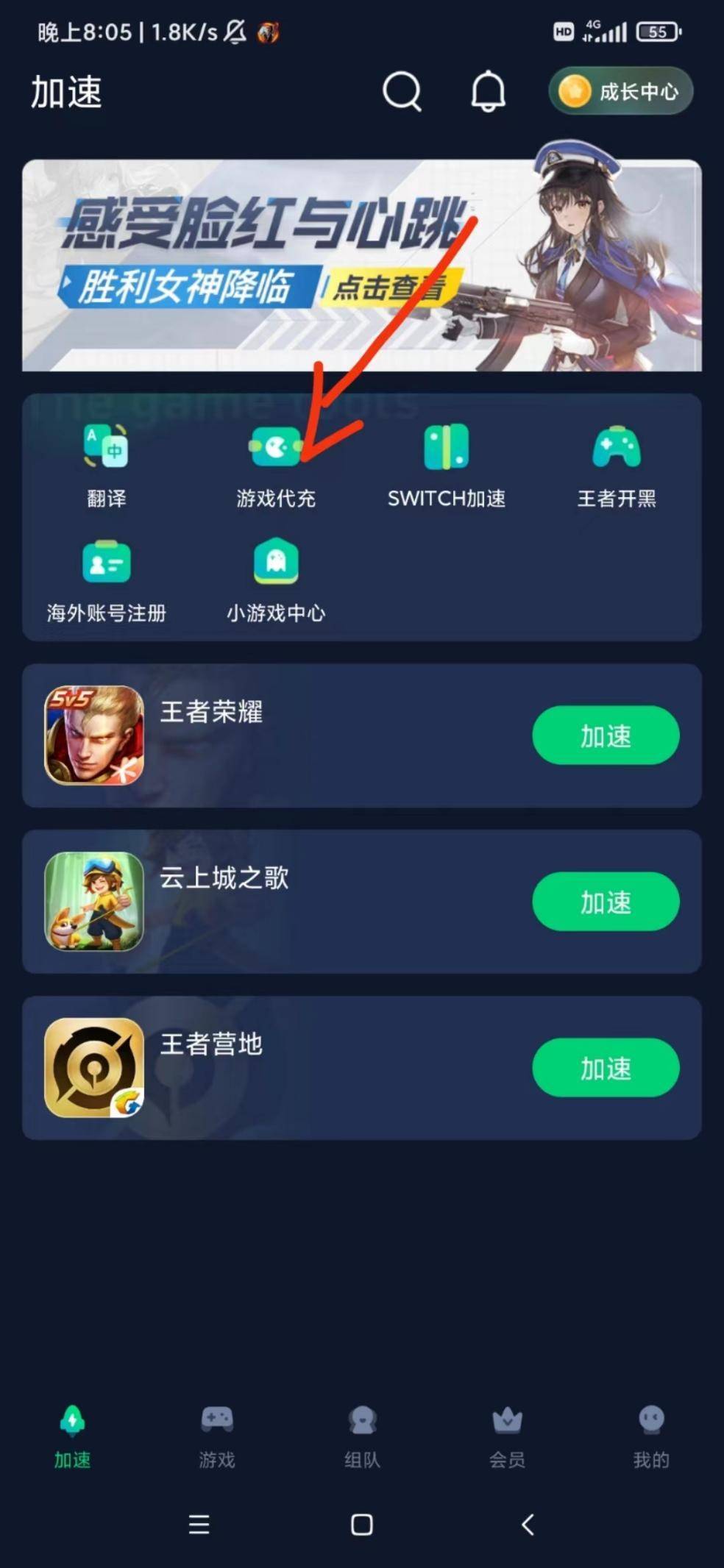
Task: Open 成长中心 growth center
Action: point(620,92)
